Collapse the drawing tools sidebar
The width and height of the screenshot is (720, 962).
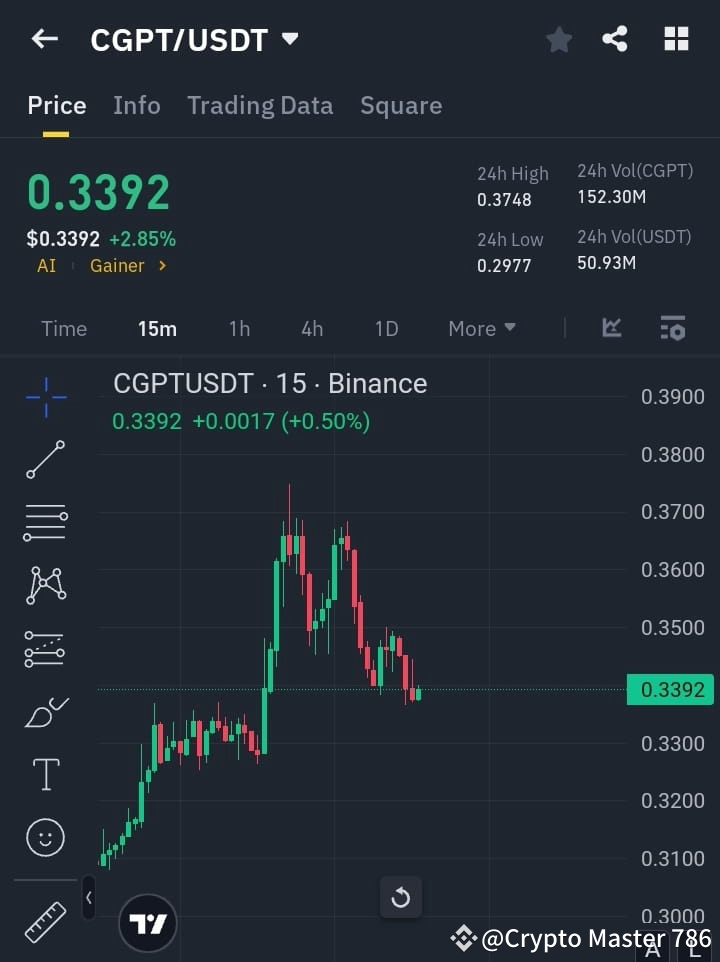click(88, 898)
